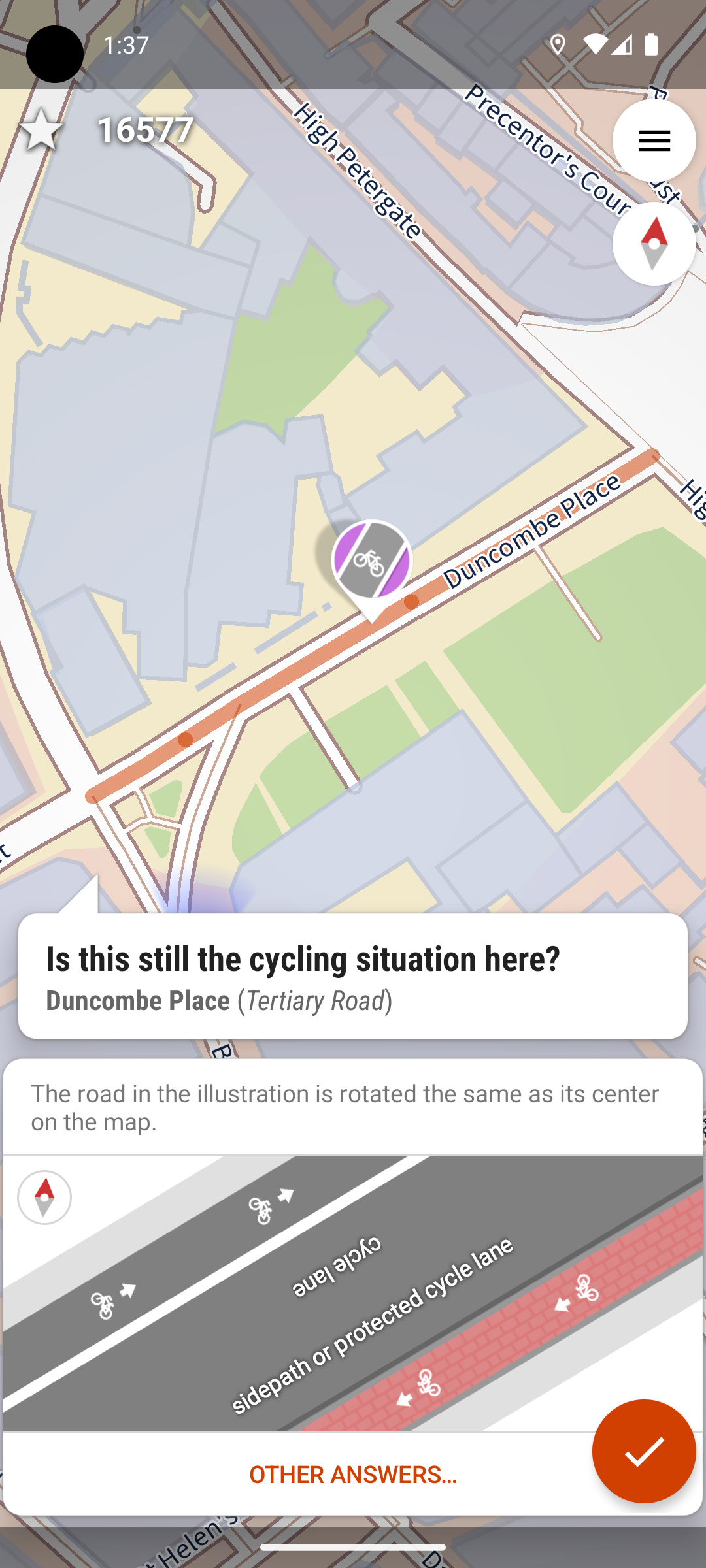
Task: Select the cycling quest pin on map
Action: coord(371,562)
